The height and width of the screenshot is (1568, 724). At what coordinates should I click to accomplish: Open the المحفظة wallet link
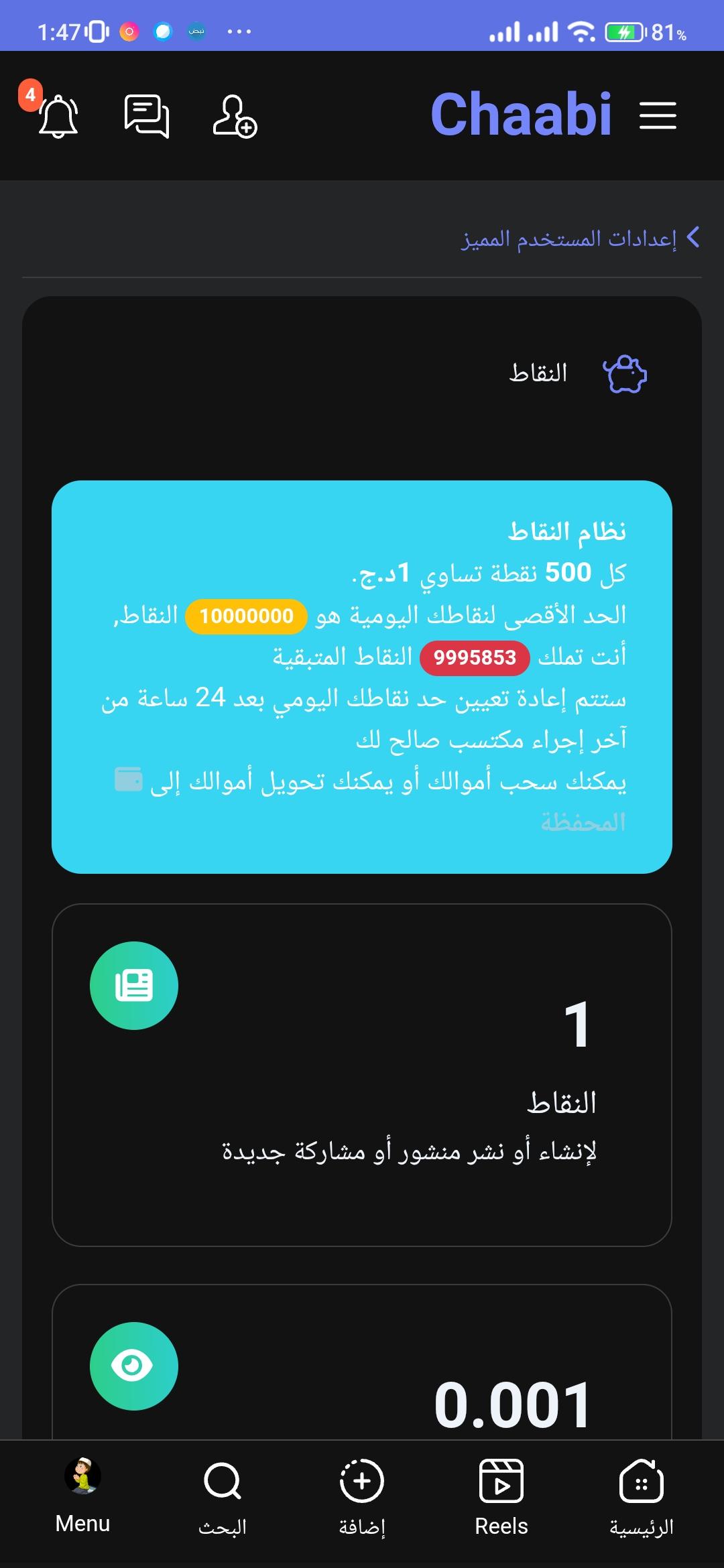pos(583,822)
